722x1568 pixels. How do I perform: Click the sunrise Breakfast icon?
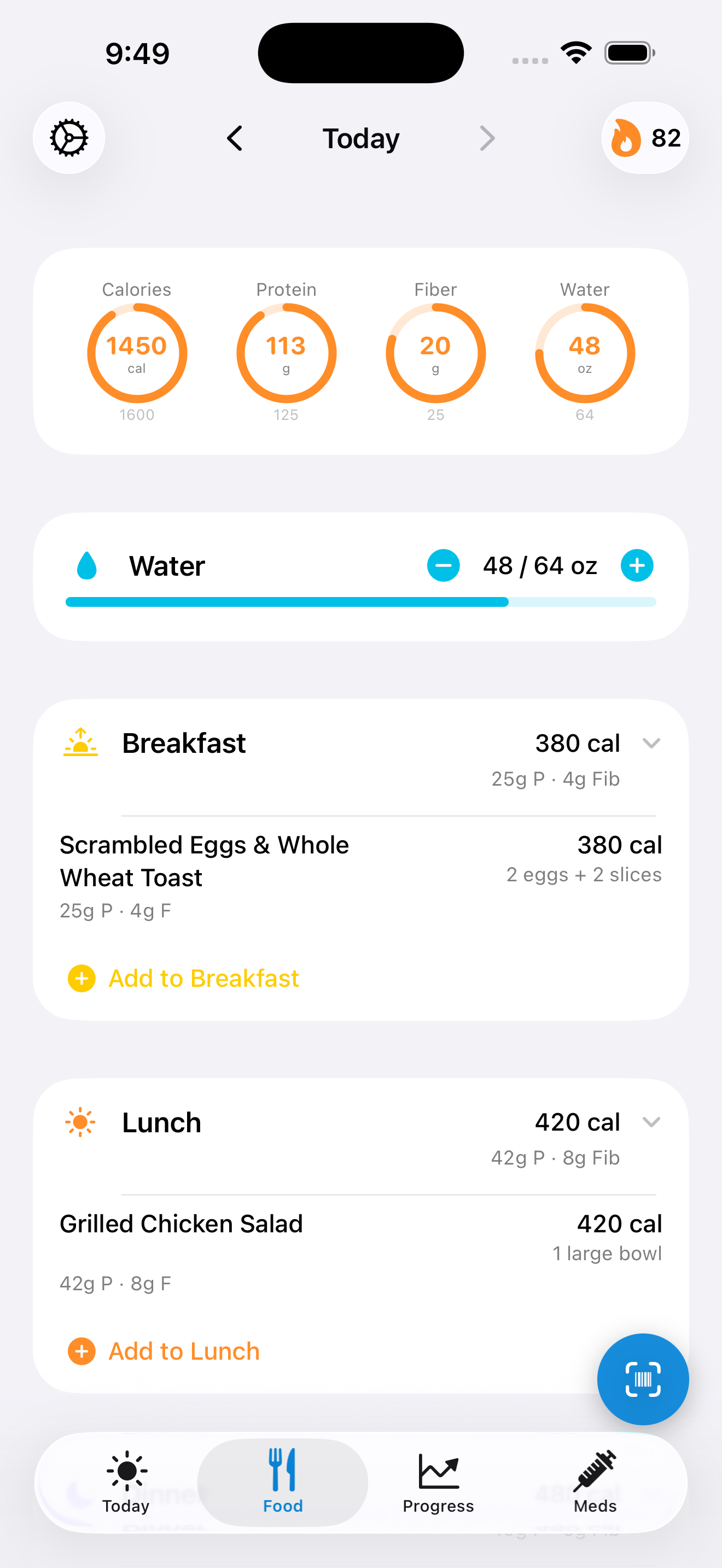(80, 742)
